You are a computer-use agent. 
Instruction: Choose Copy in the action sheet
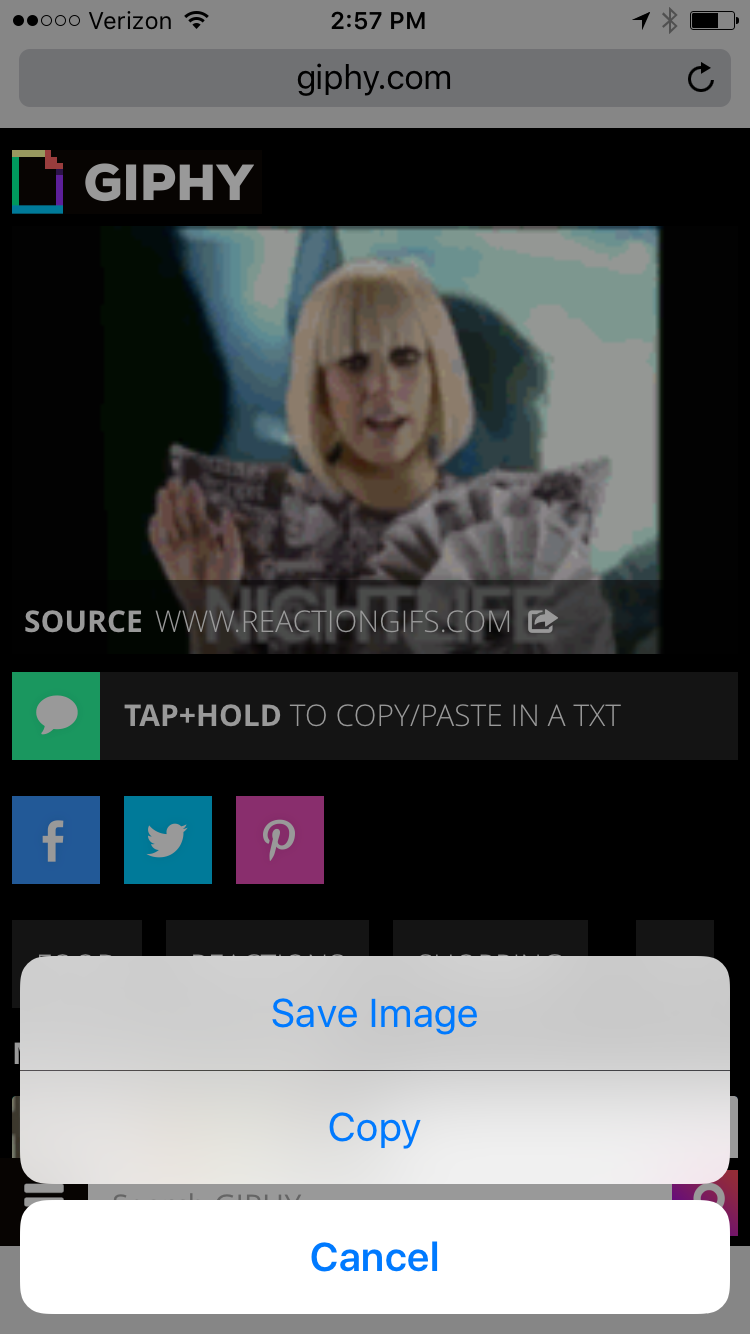coord(375,1127)
